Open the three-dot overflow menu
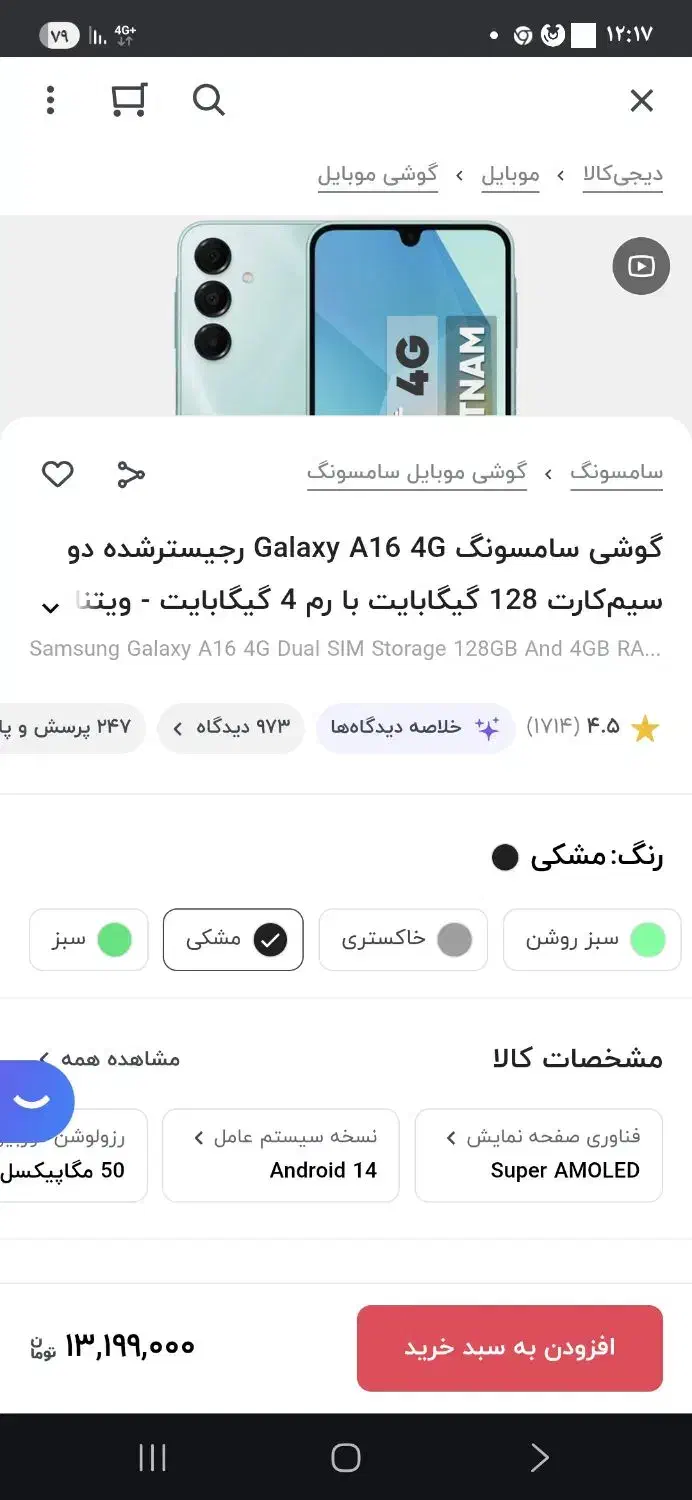The image size is (692, 1500). click(50, 100)
